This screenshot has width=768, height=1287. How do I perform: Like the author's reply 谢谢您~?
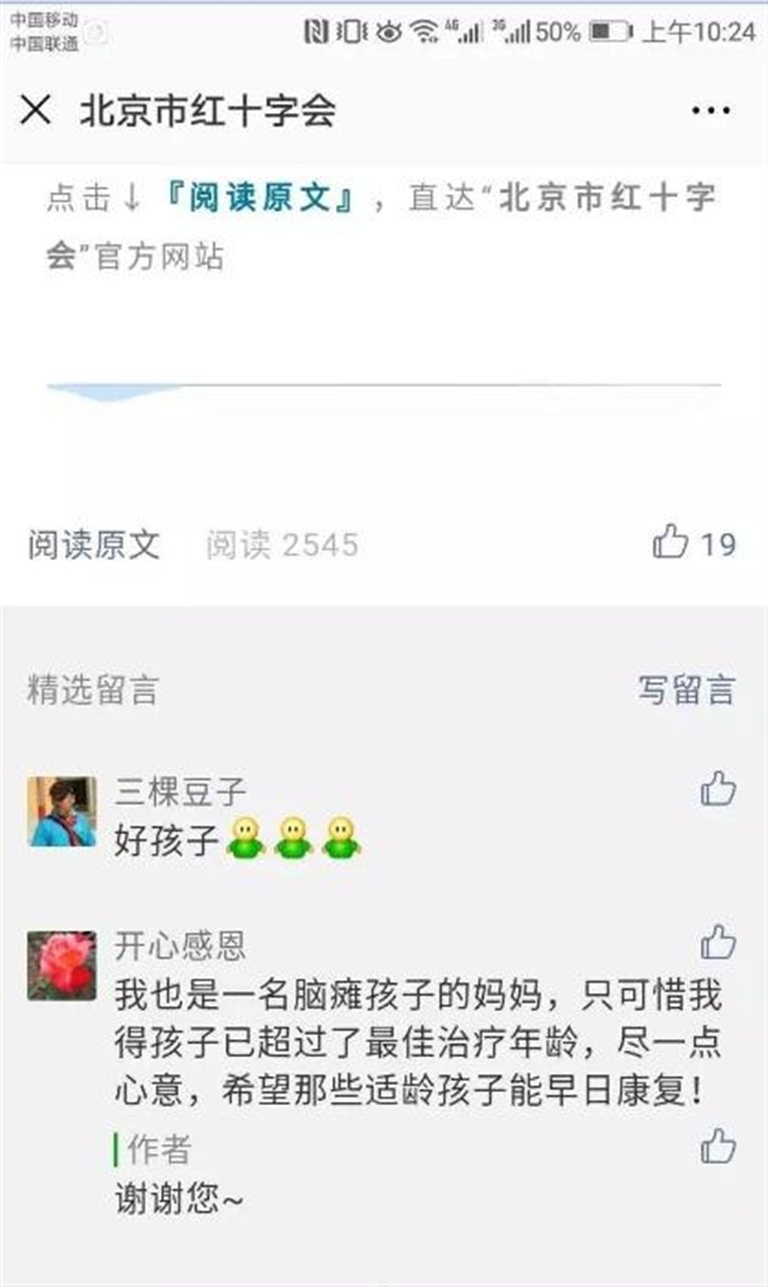[718, 1146]
